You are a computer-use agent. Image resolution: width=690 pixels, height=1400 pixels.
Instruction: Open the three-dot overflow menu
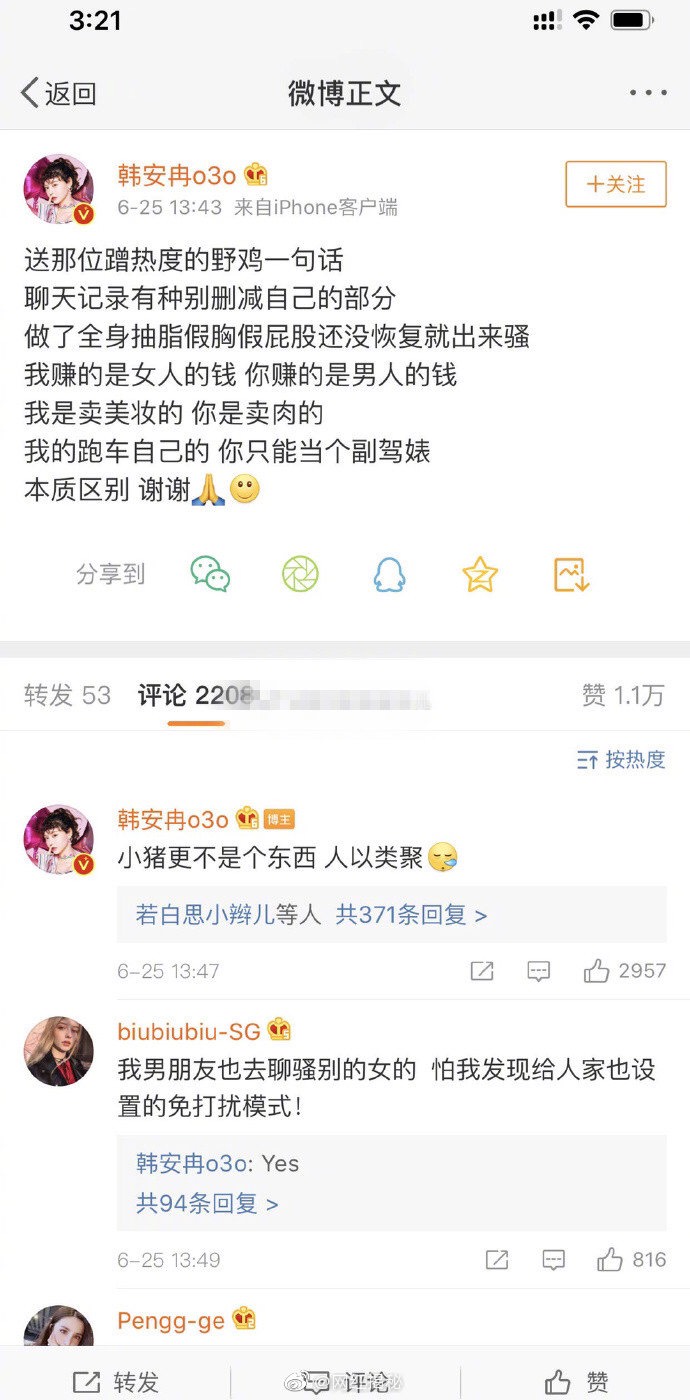[648, 93]
